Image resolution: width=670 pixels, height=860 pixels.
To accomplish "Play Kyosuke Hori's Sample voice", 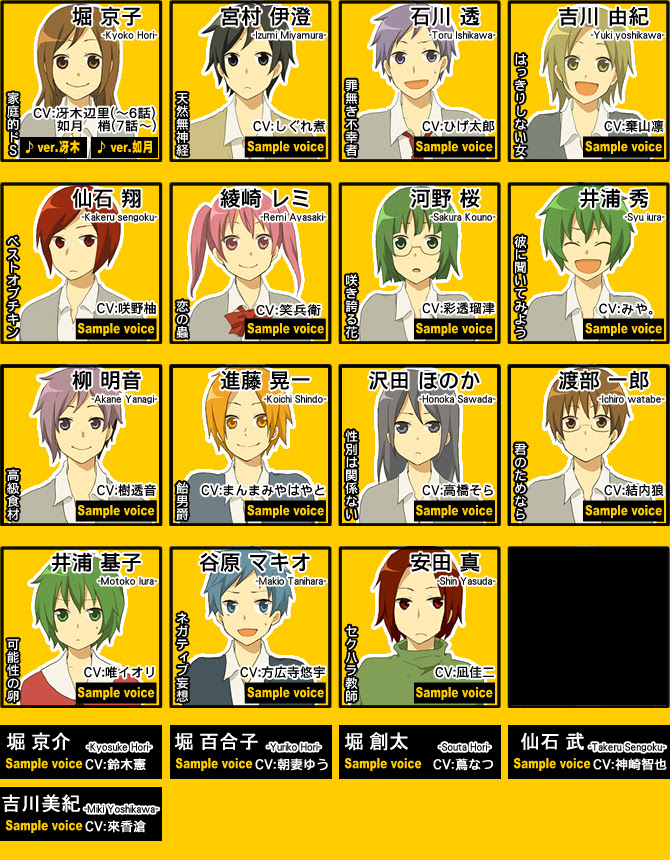I will pos(44,764).
